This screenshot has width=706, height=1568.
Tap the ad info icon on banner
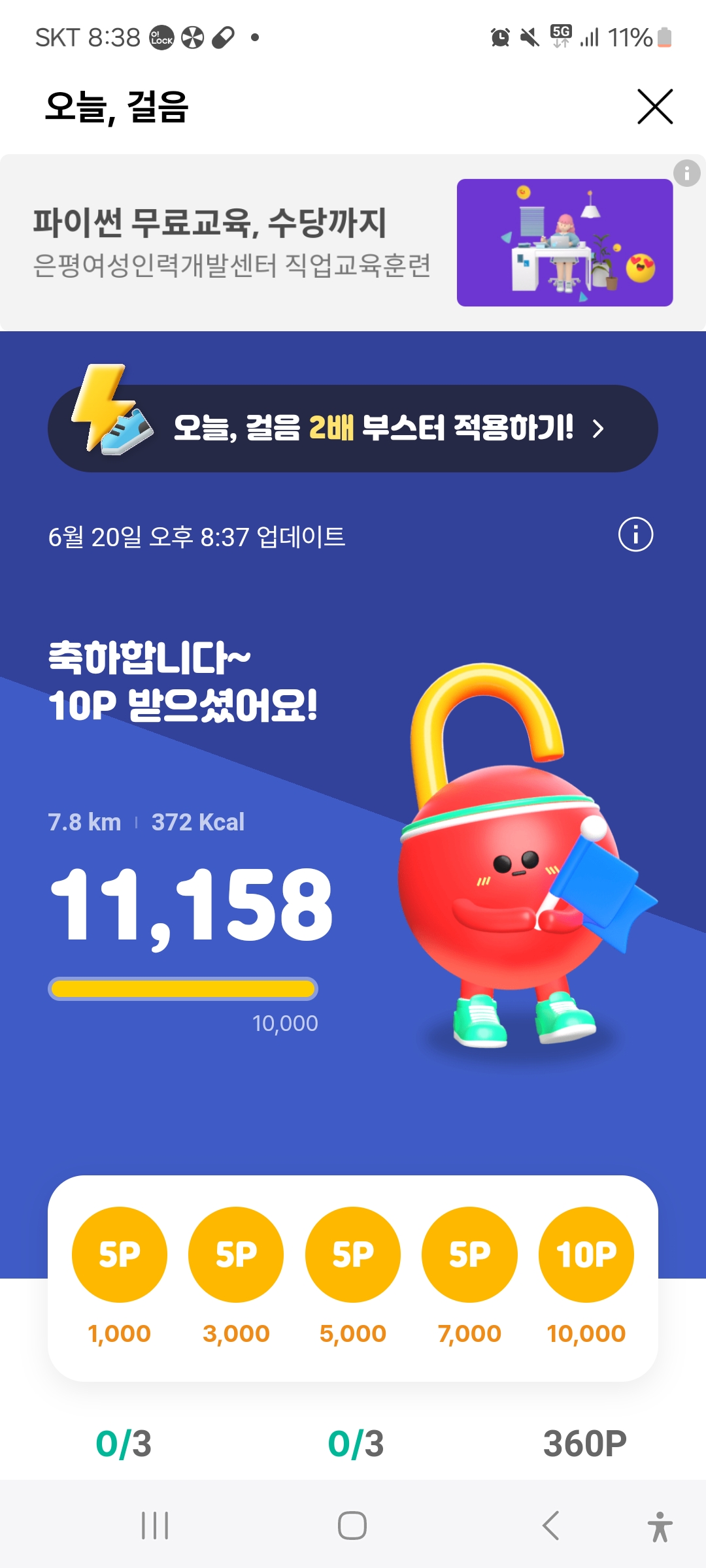click(x=686, y=174)
